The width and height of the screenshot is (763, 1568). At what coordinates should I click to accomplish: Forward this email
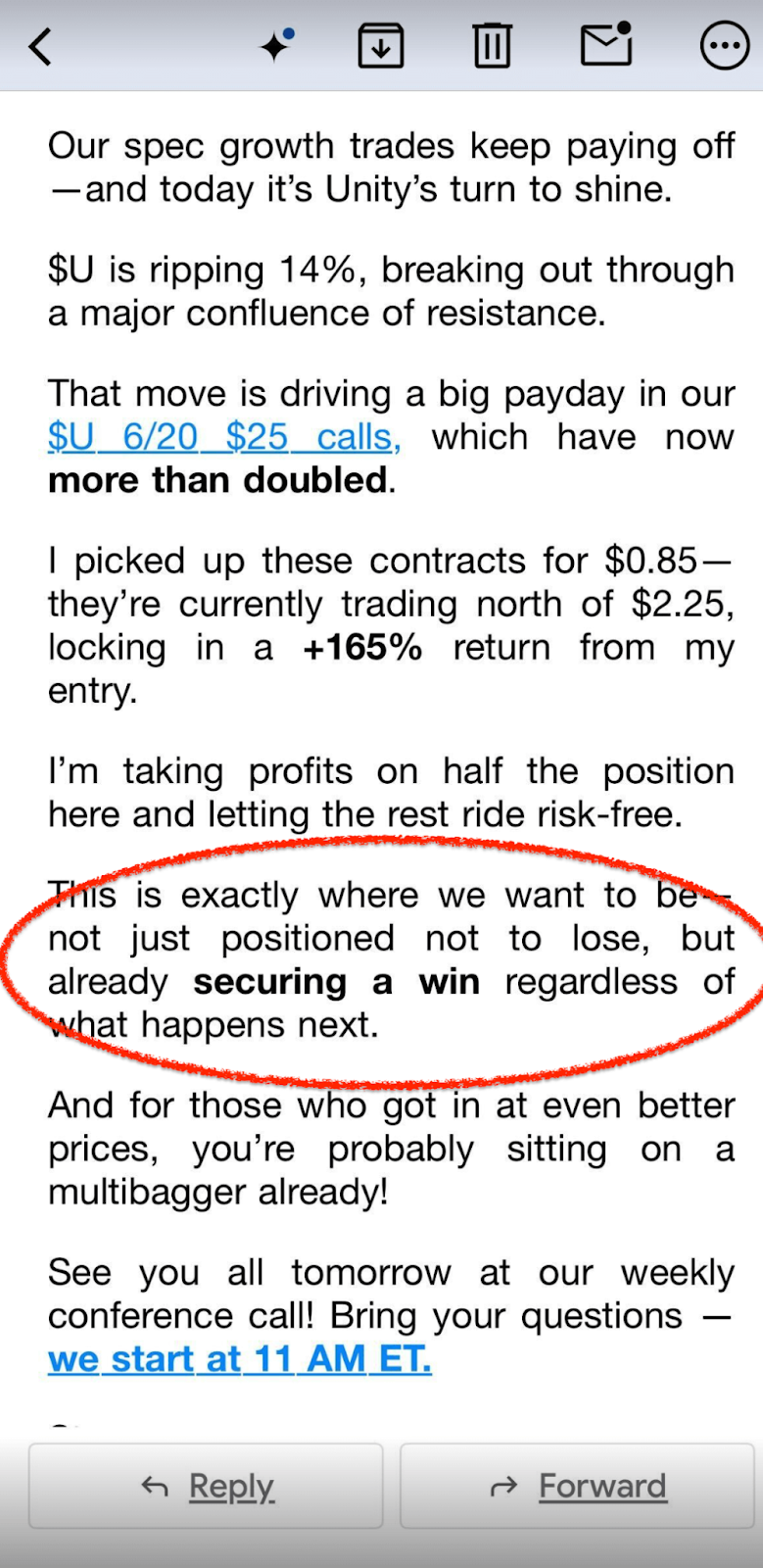click(577, 1486)
